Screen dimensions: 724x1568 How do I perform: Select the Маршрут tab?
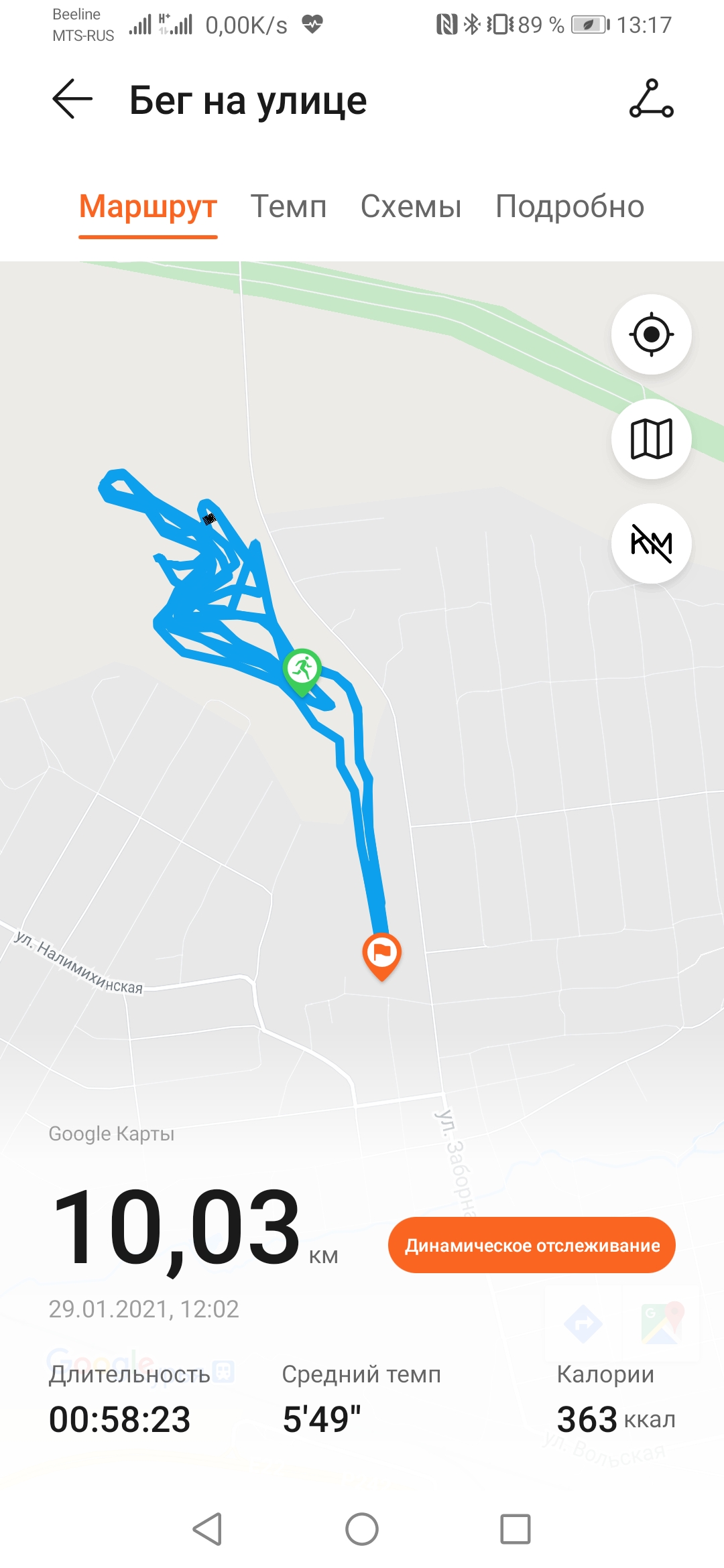tap(148, 206)
